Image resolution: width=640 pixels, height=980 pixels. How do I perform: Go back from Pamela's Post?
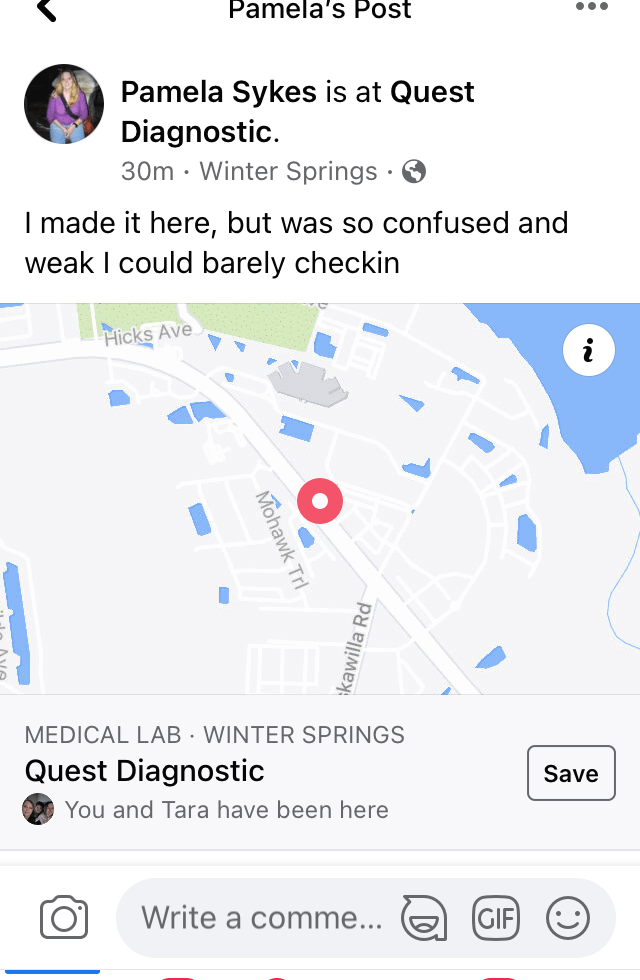point(46,11)
